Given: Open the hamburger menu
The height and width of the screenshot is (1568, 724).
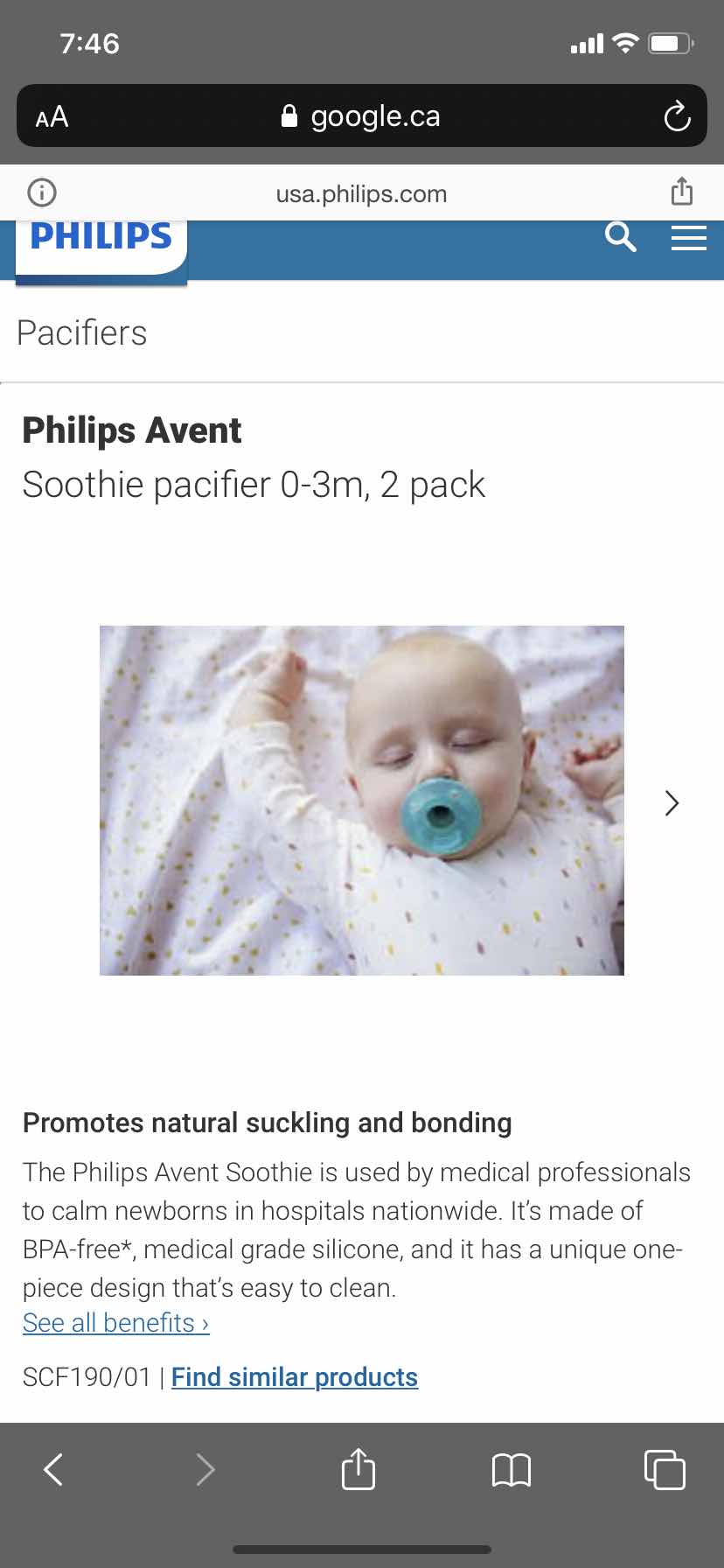Looking at the screenshot, I should [x=688, y=238].
